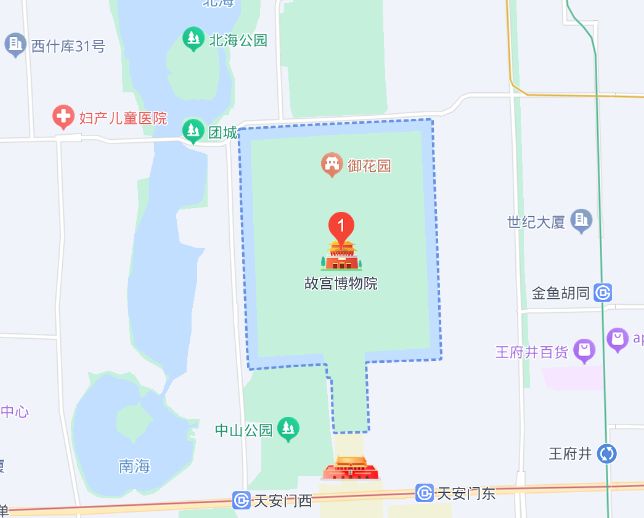Open the 中山公园 park marker
The image size is (644, 518).
(288, 430)
